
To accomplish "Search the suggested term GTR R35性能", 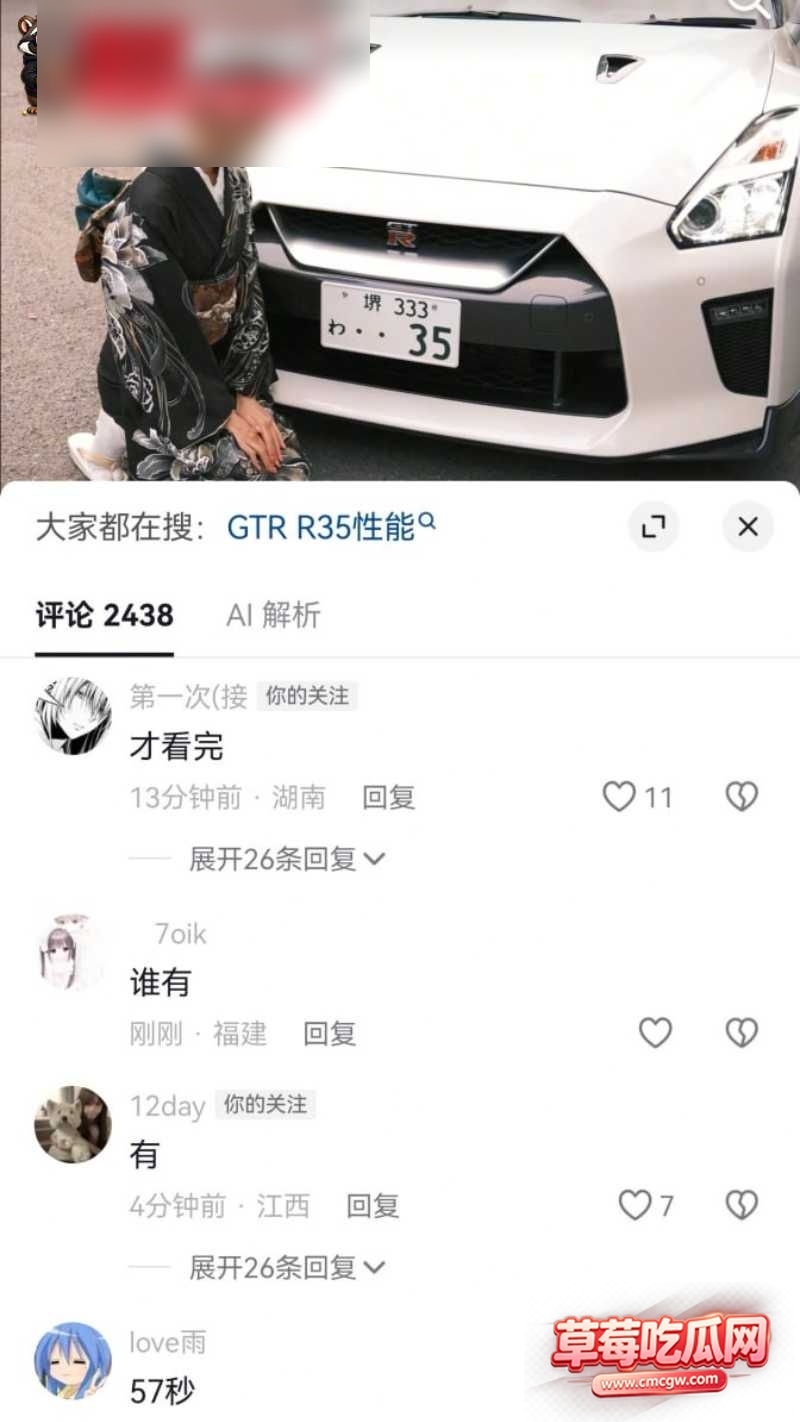I will pyautogui.click(x=331, y=527).
